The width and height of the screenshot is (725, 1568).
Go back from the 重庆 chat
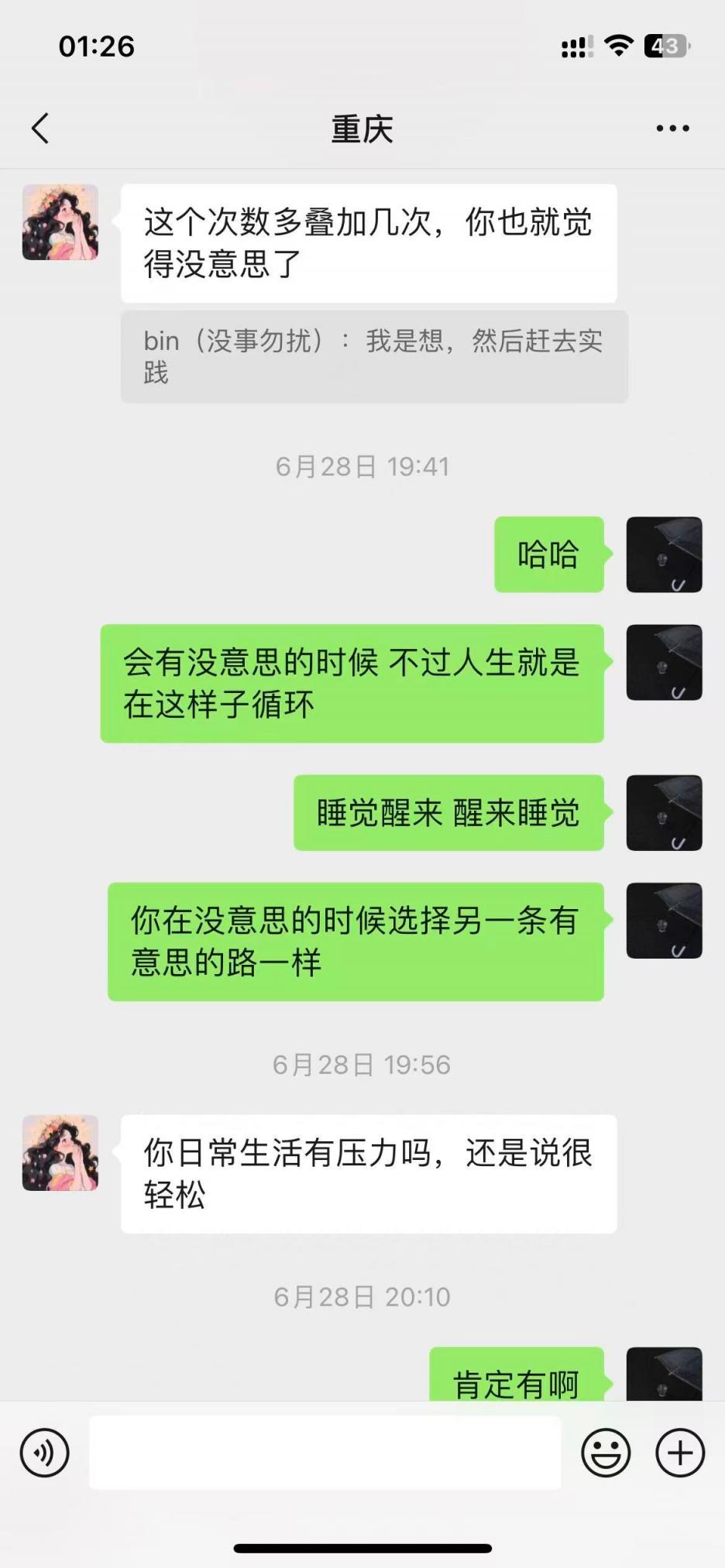(x=41, y=129)
